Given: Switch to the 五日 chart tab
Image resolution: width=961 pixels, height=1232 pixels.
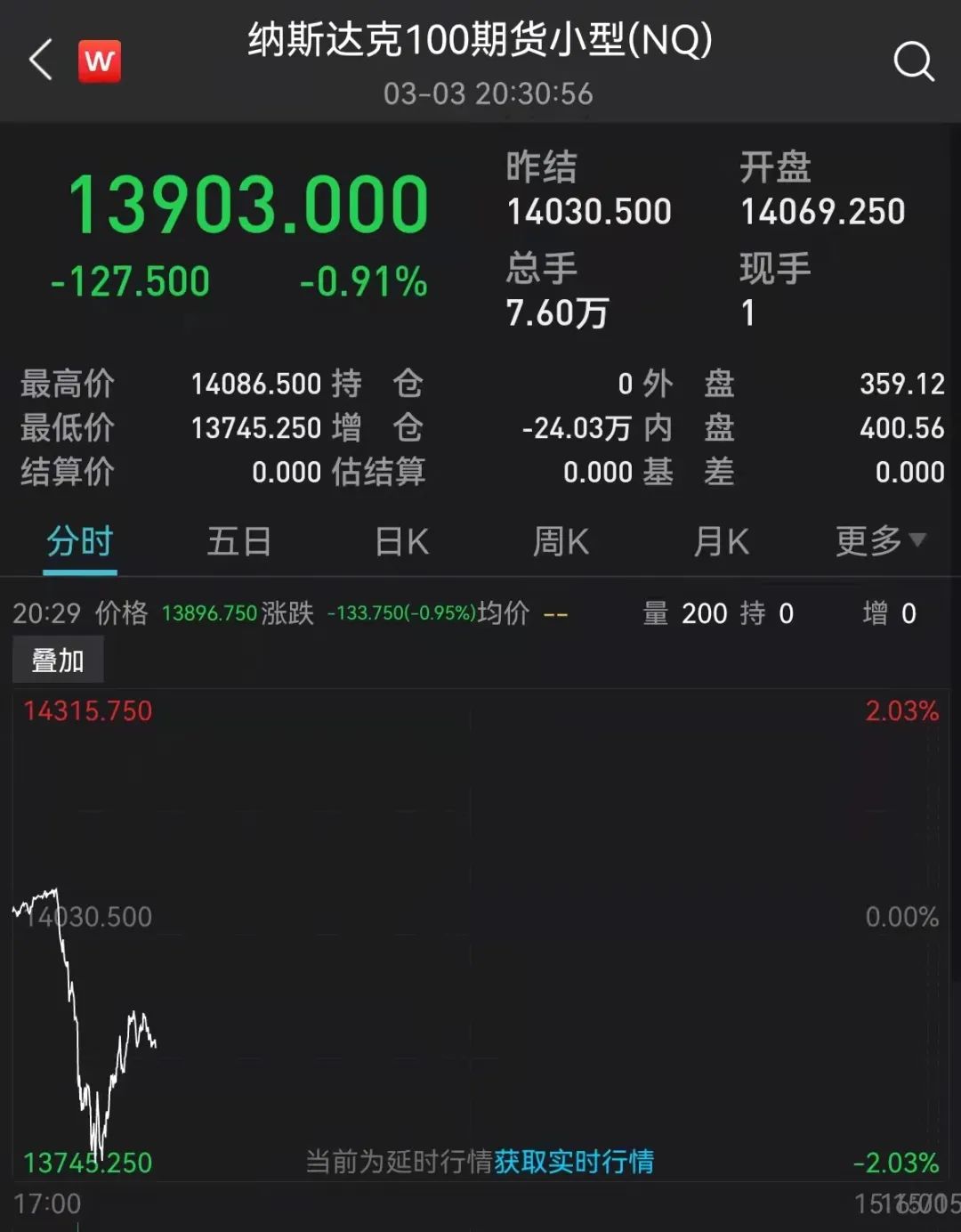Looking at the screenshot, I should pyautogui.click(x=238, y=541).
